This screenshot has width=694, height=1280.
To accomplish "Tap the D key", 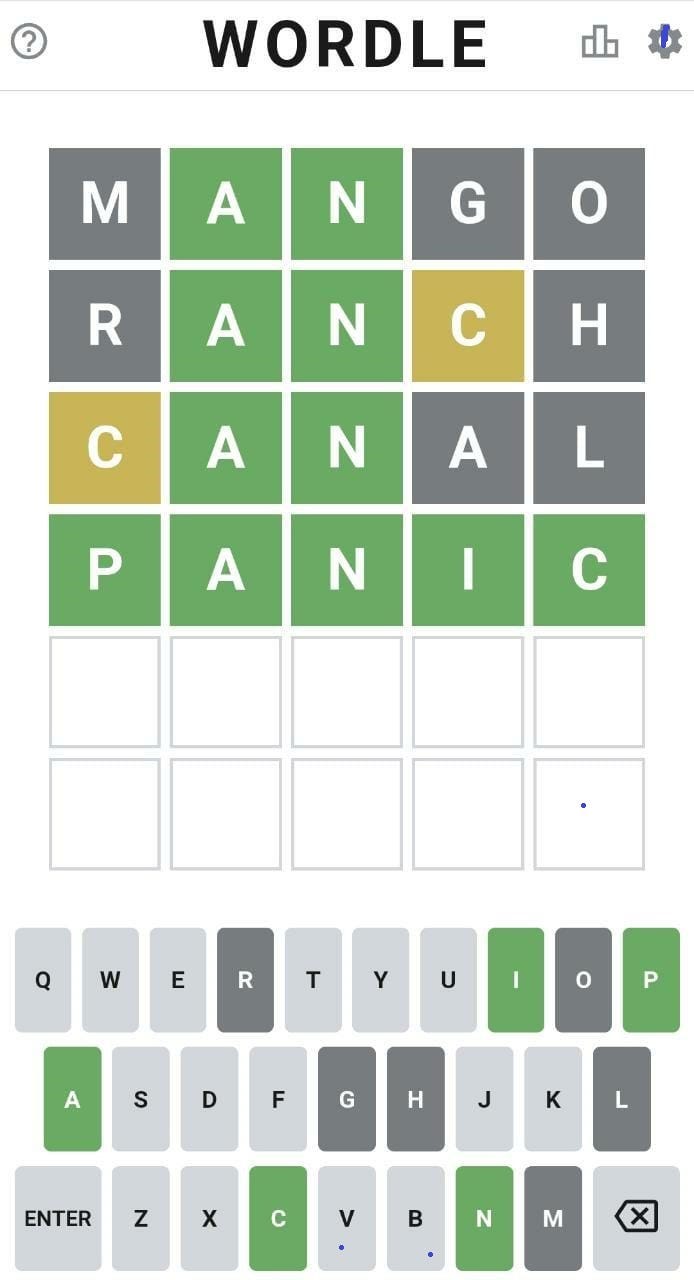I will click(x=209, y=1099).
